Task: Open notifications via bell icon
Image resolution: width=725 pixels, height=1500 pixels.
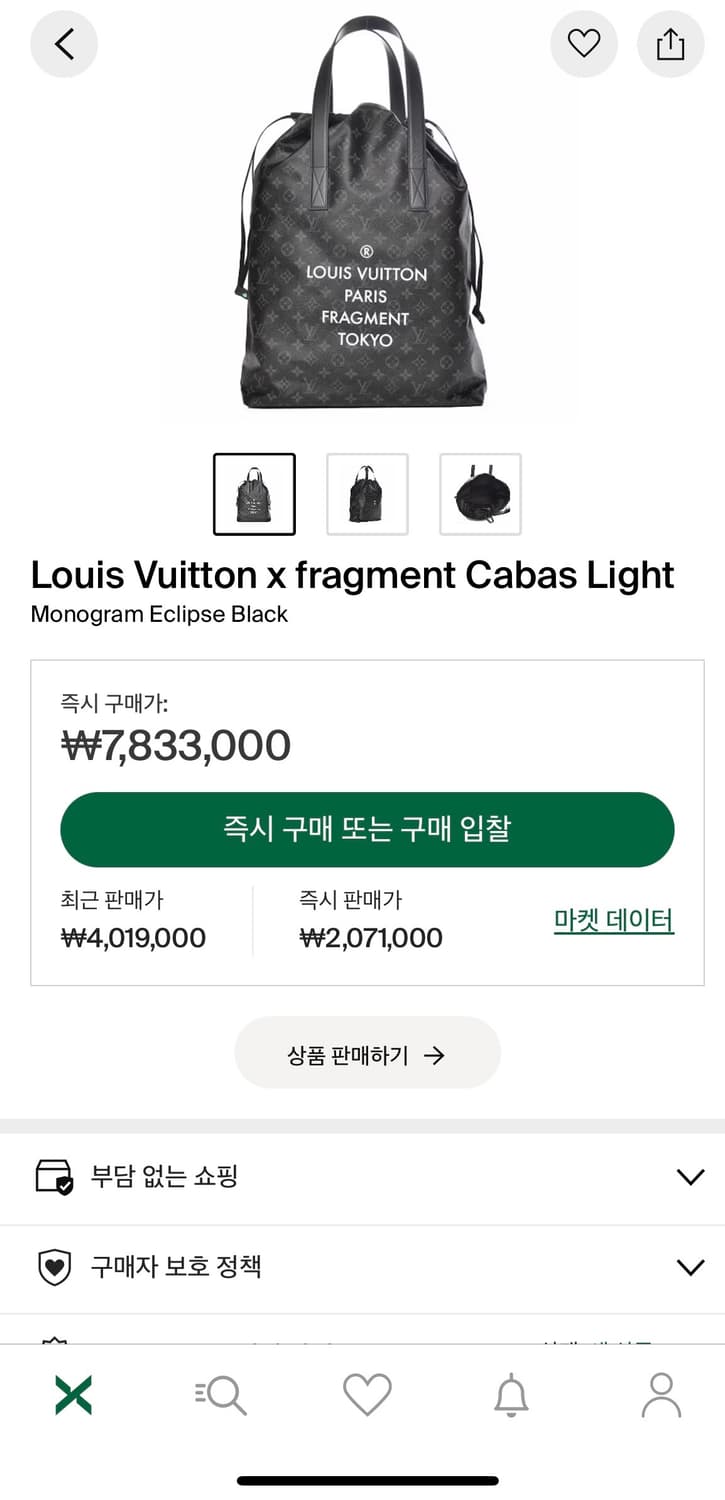Action: click(511, 1392)
